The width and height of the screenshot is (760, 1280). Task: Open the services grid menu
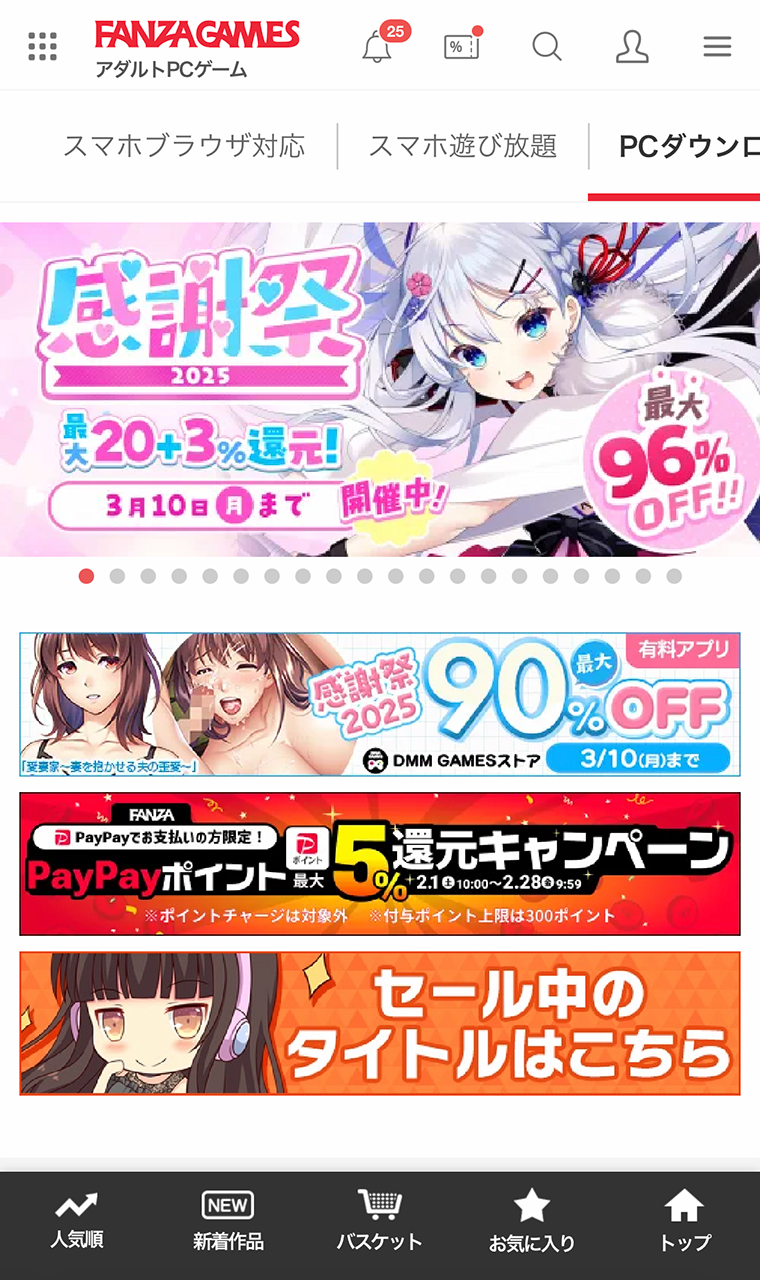pos(42,46)
